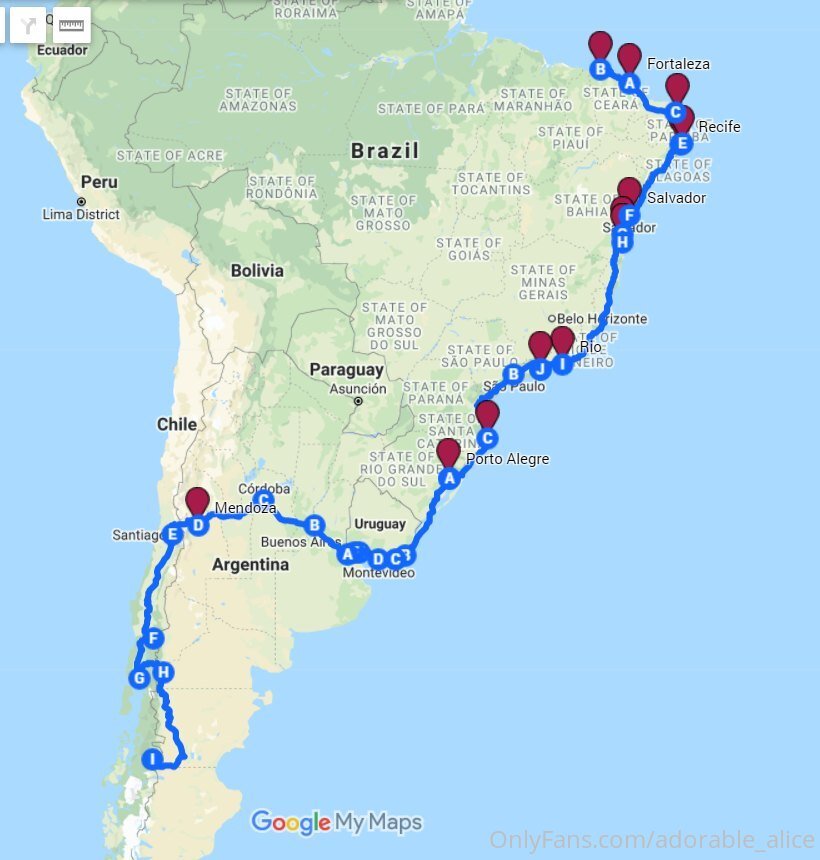The height and width of the screenshot is (860, 820).
Task: Open the red pin at Fortaleza
Action: pos(629,58)
